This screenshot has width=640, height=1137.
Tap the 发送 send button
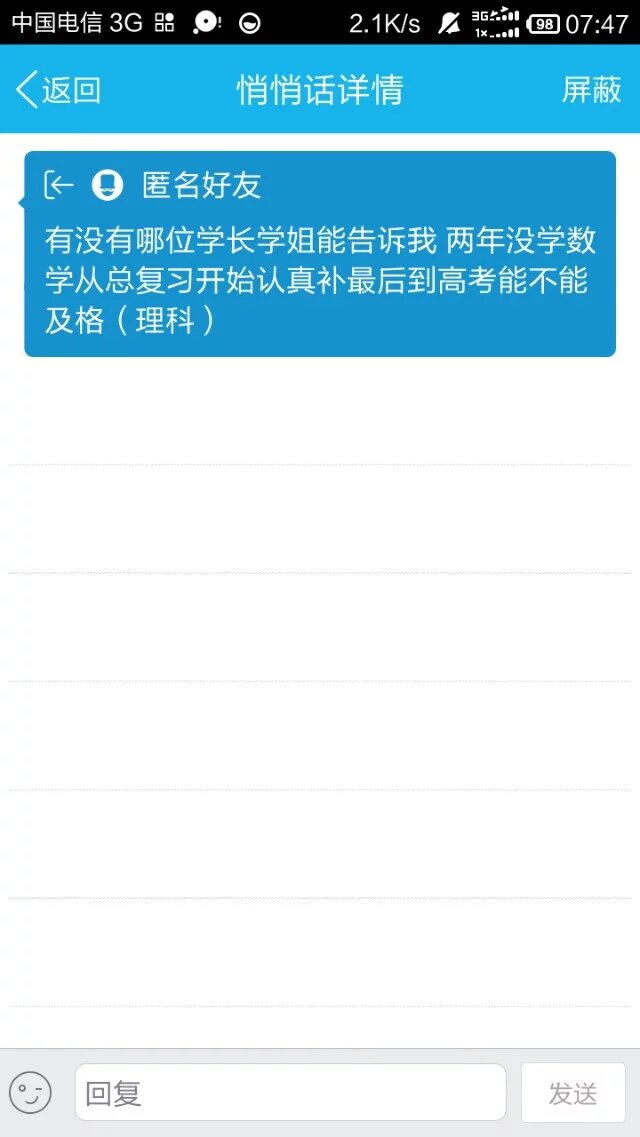[x=573, y=1092]
